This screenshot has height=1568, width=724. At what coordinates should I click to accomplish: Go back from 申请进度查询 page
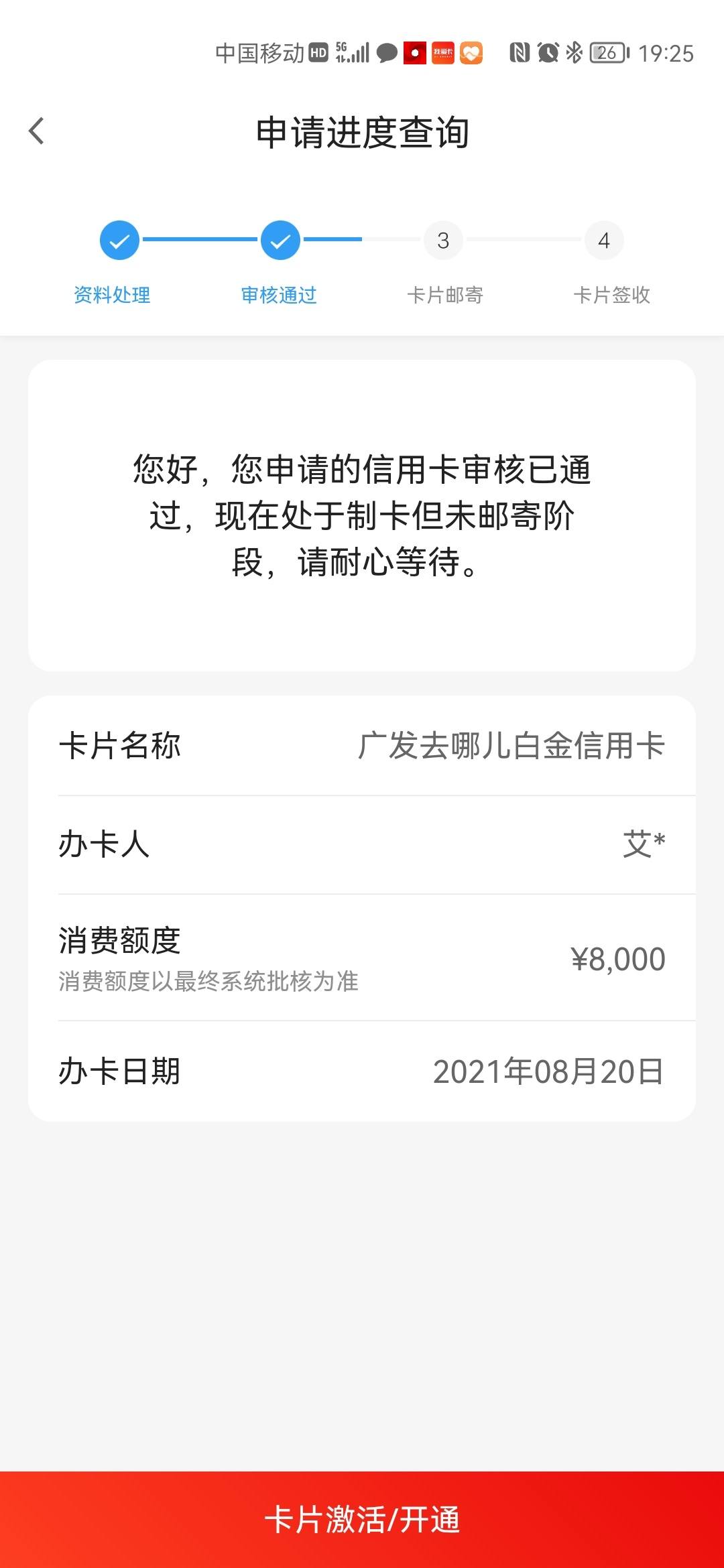37,131
